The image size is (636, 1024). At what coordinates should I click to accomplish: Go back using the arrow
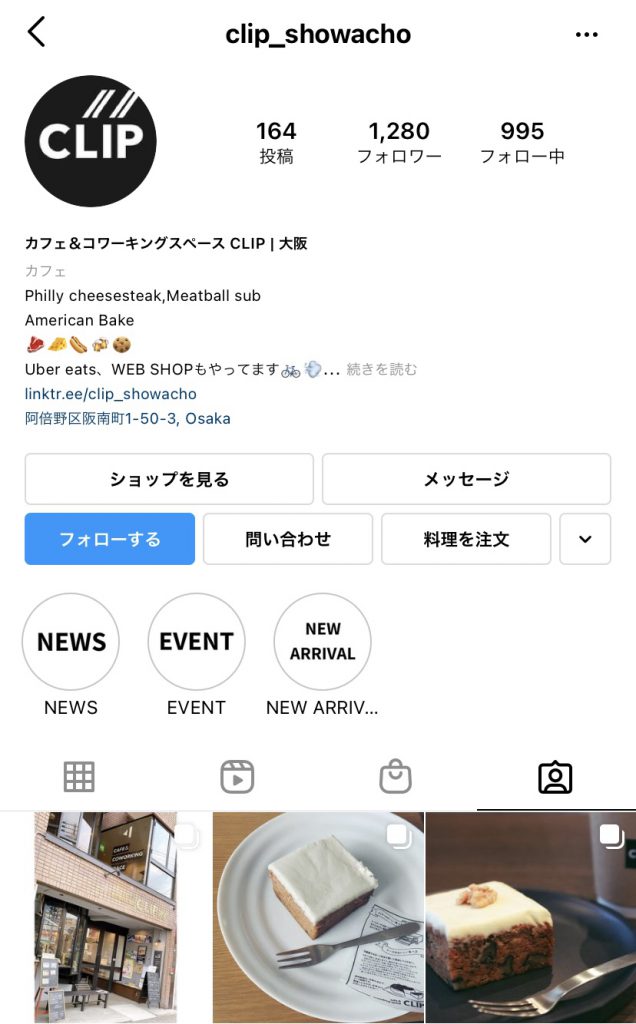(x=36, y=33)
